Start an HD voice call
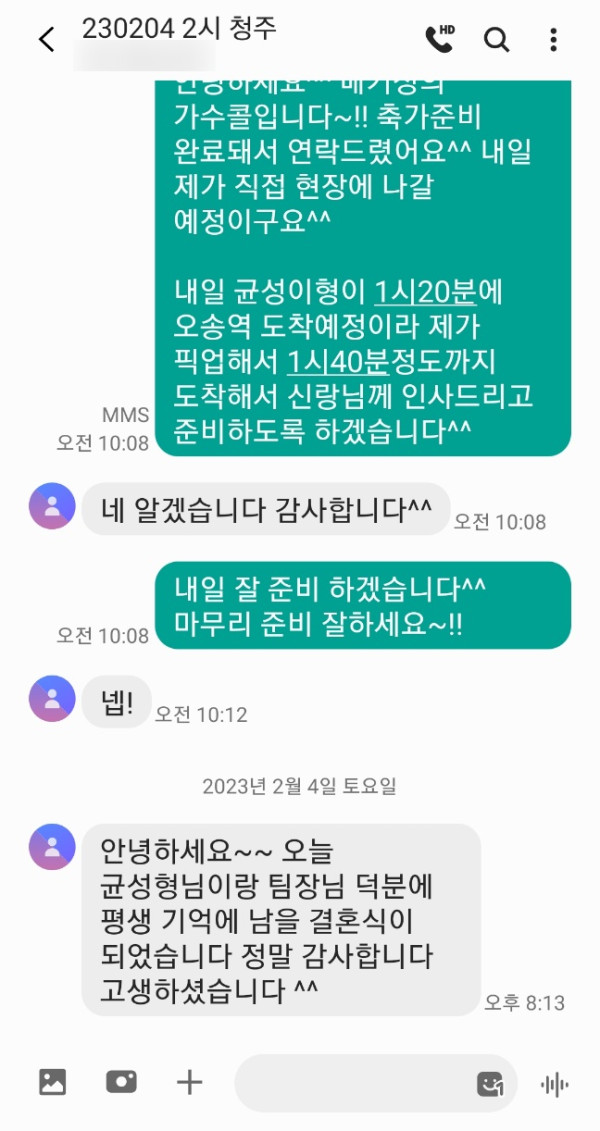This screenshot has height=1131, width=600. click(439, 39)
